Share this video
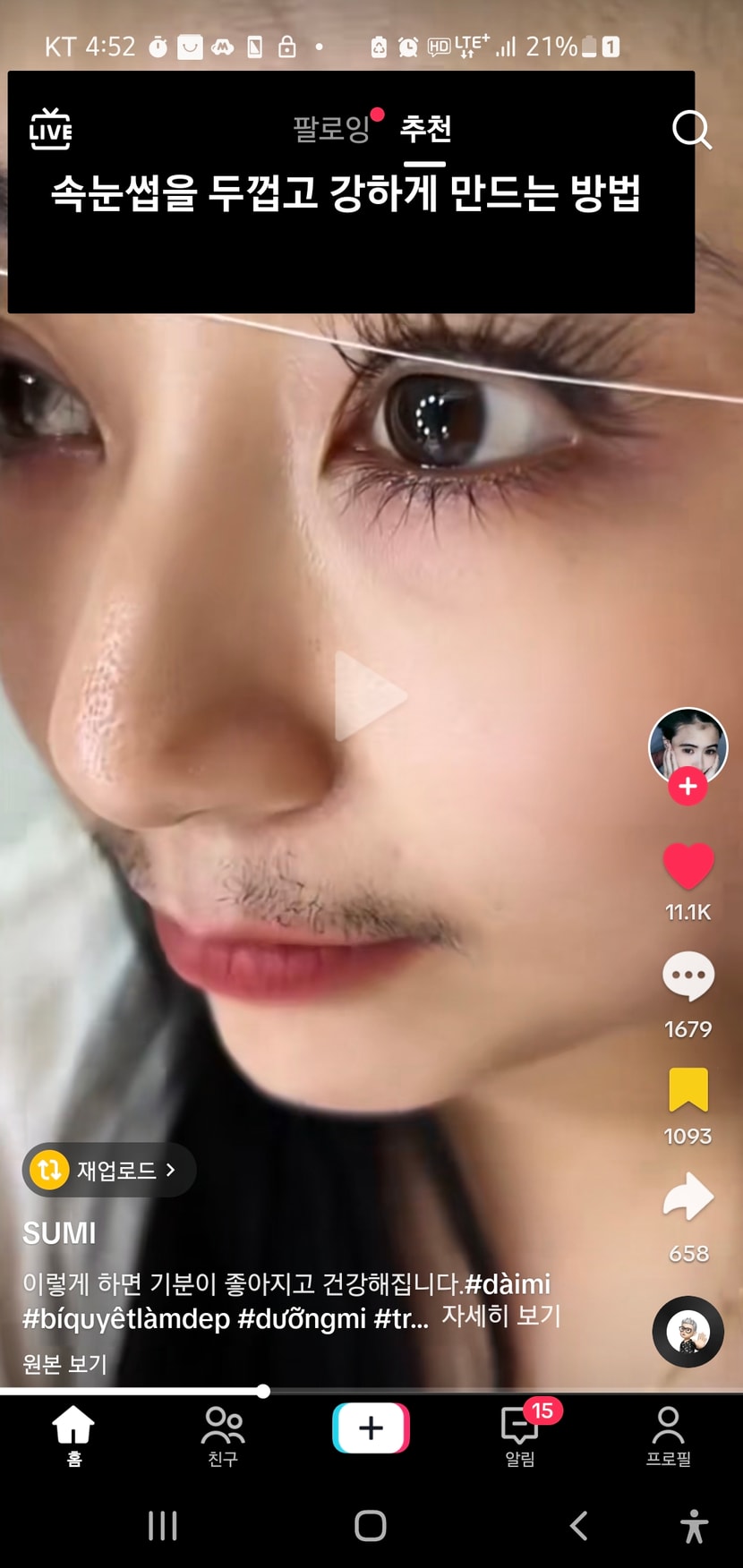743x1568 pixels. click(687, 1197)
